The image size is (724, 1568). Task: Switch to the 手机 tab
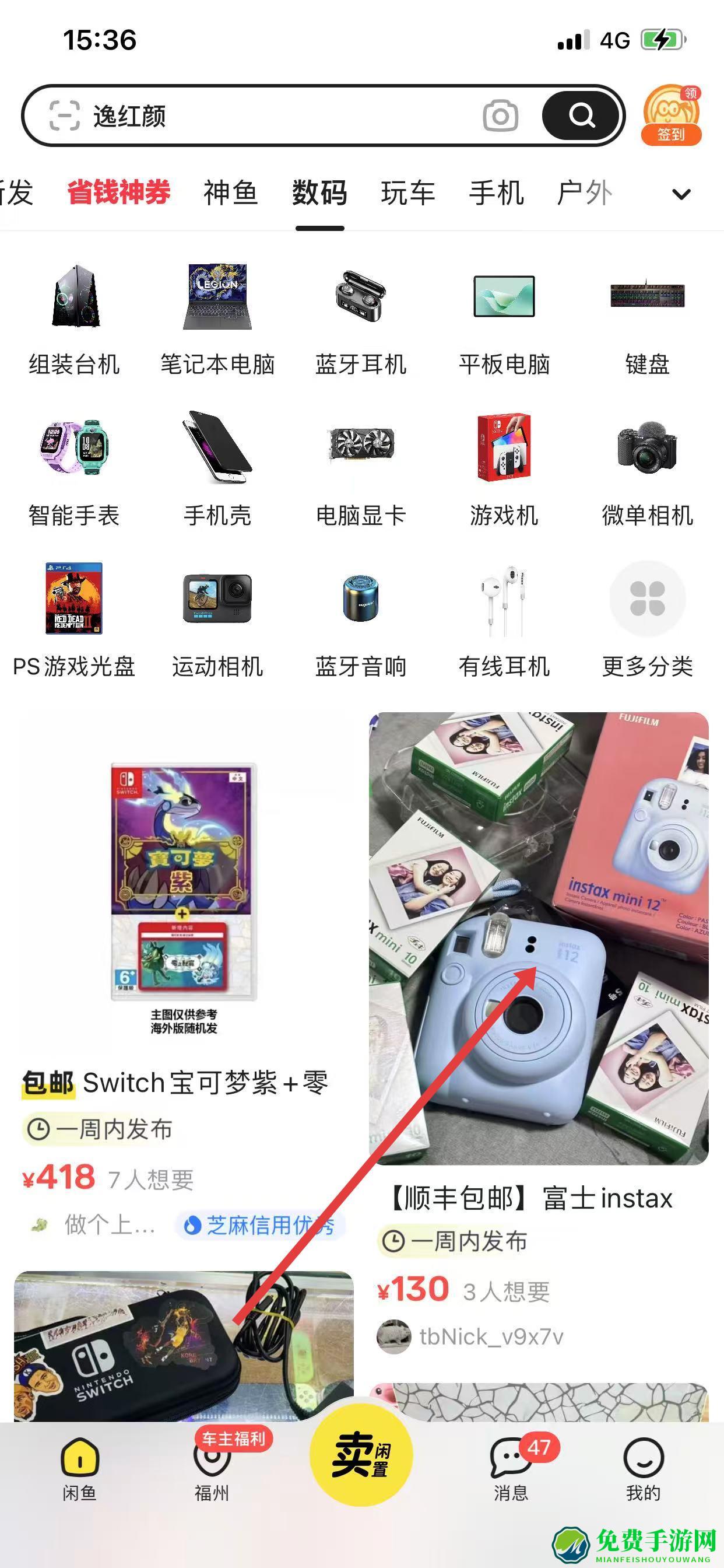tap(496, 193)
